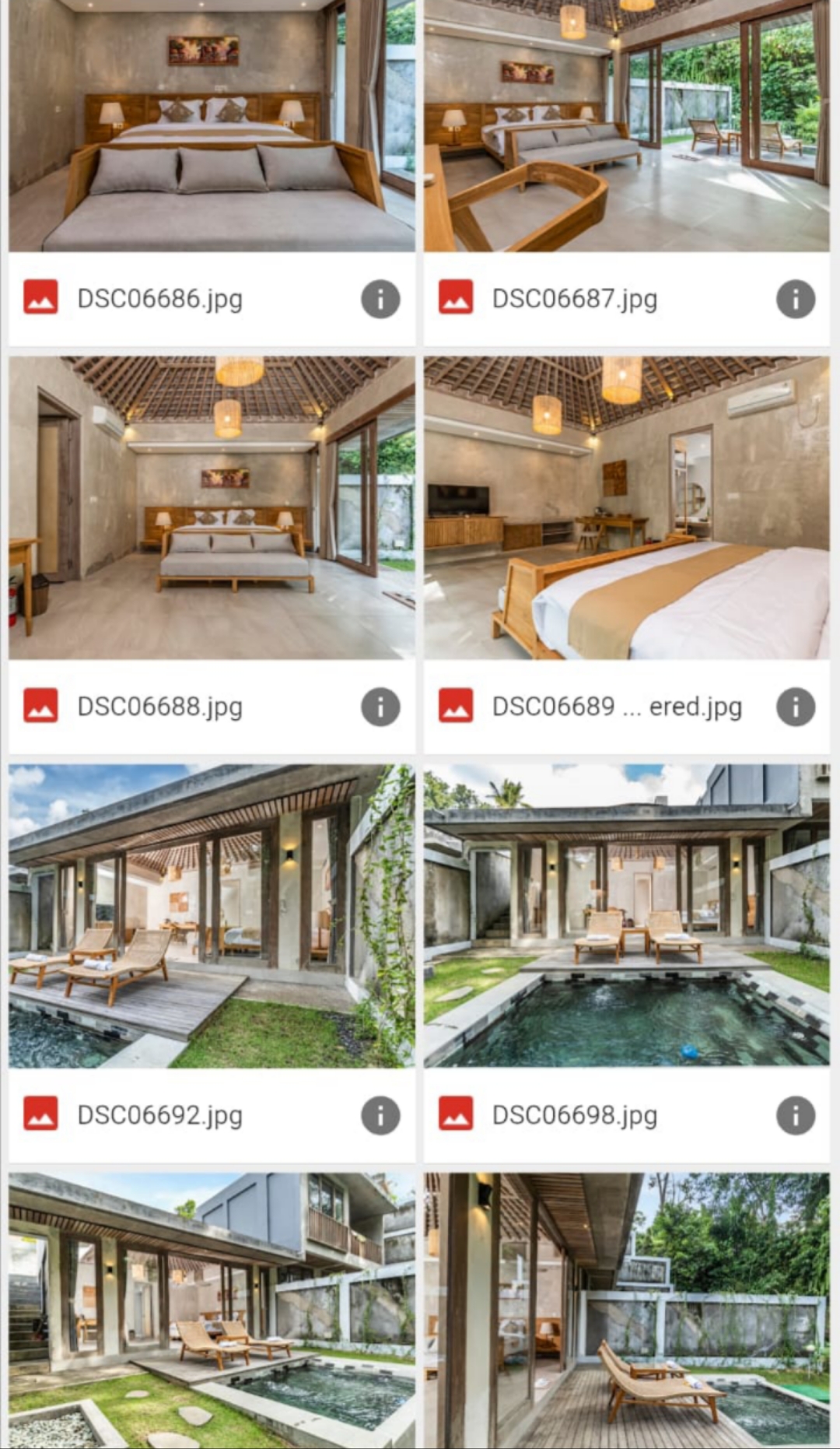Screen dimensions: 840x1449
Task: Show info for DSC06687.jpg
Action: coord(795,300)
